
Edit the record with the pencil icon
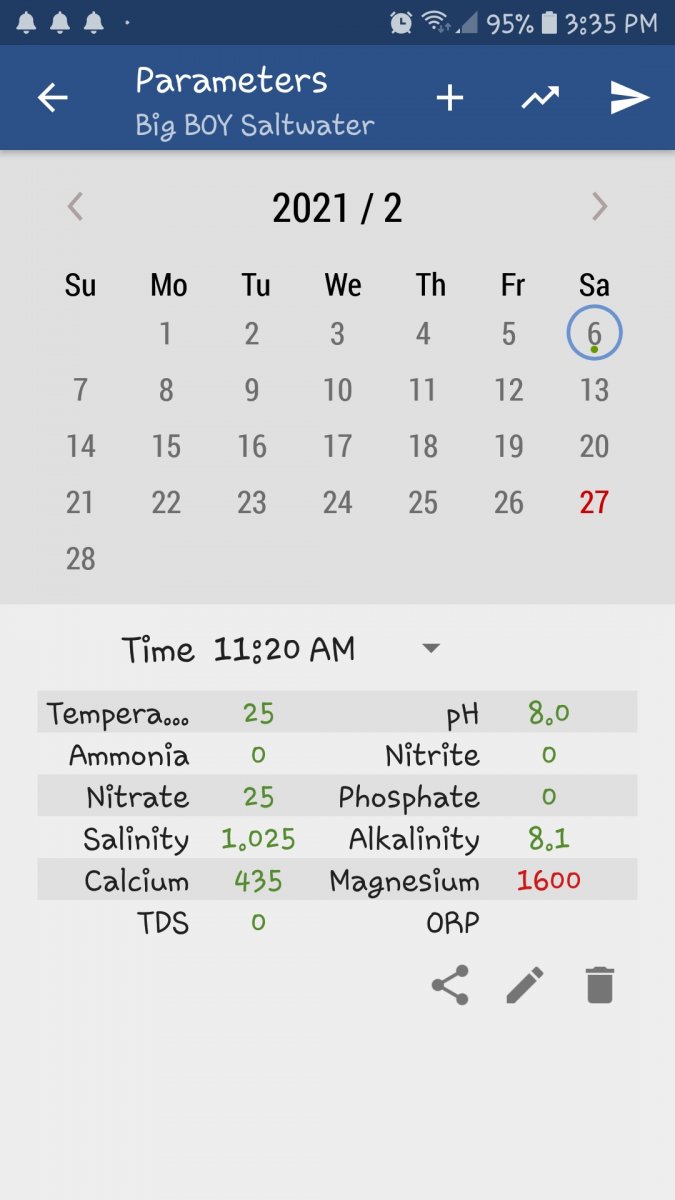(x=525, y=985)
